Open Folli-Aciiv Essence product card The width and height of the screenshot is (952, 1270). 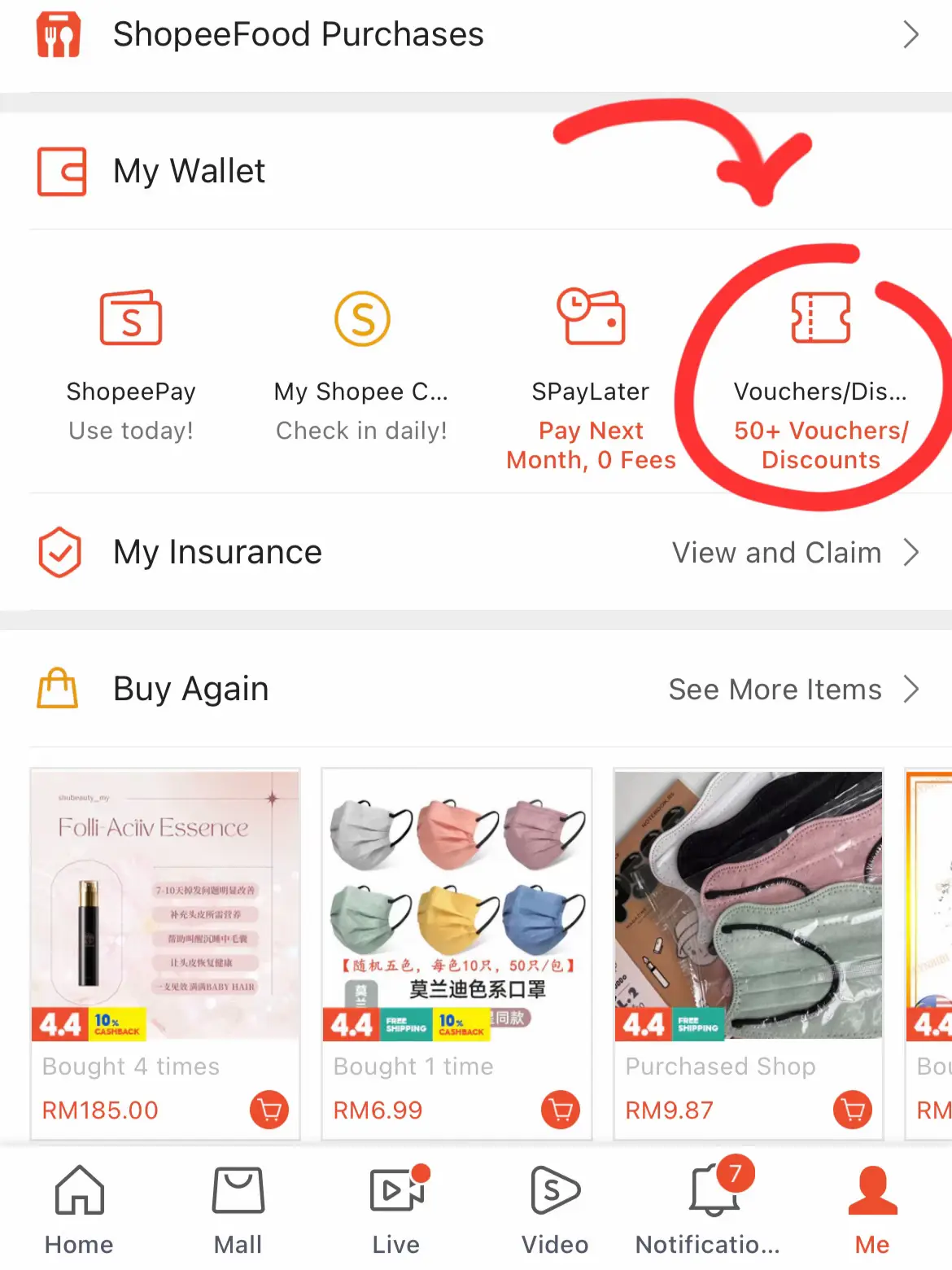coord(165,905)
